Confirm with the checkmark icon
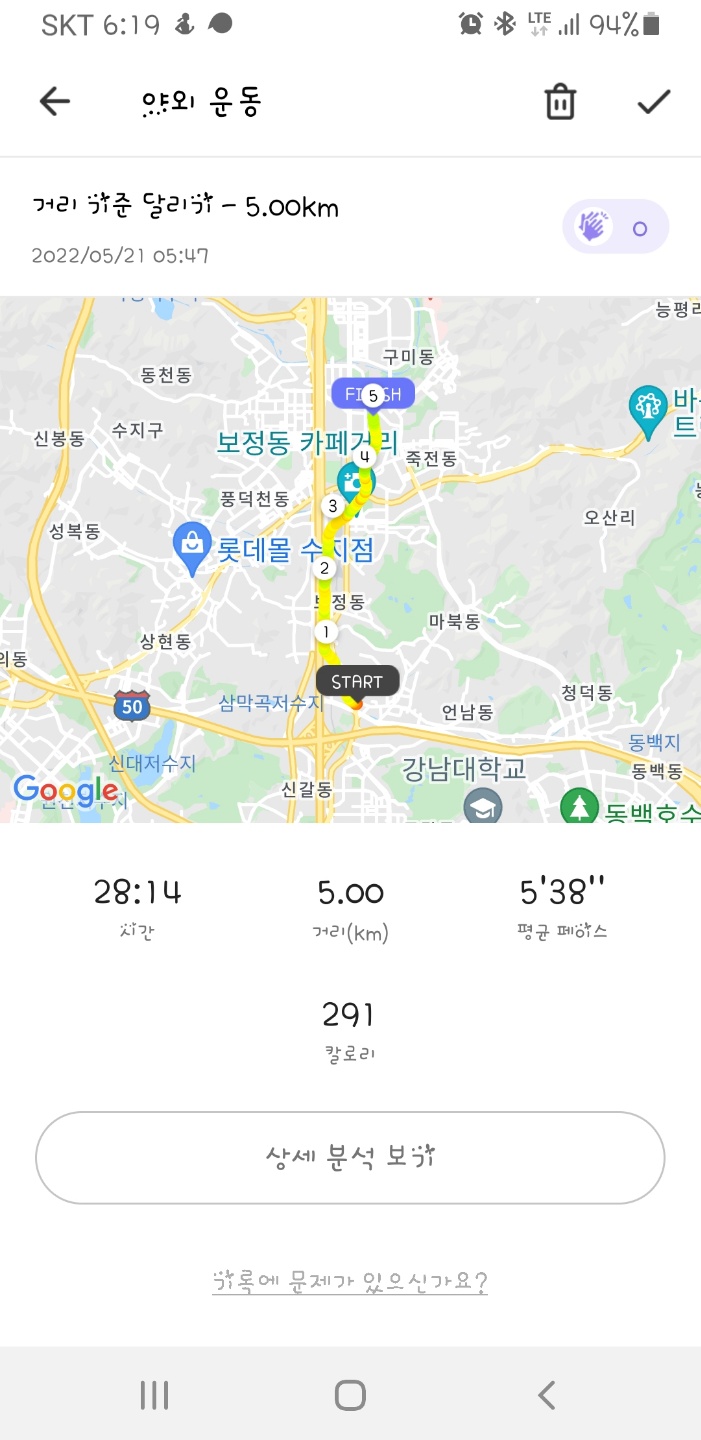Image resolution: width=701 pixels, height=1440 pixels. pos(654,101)
